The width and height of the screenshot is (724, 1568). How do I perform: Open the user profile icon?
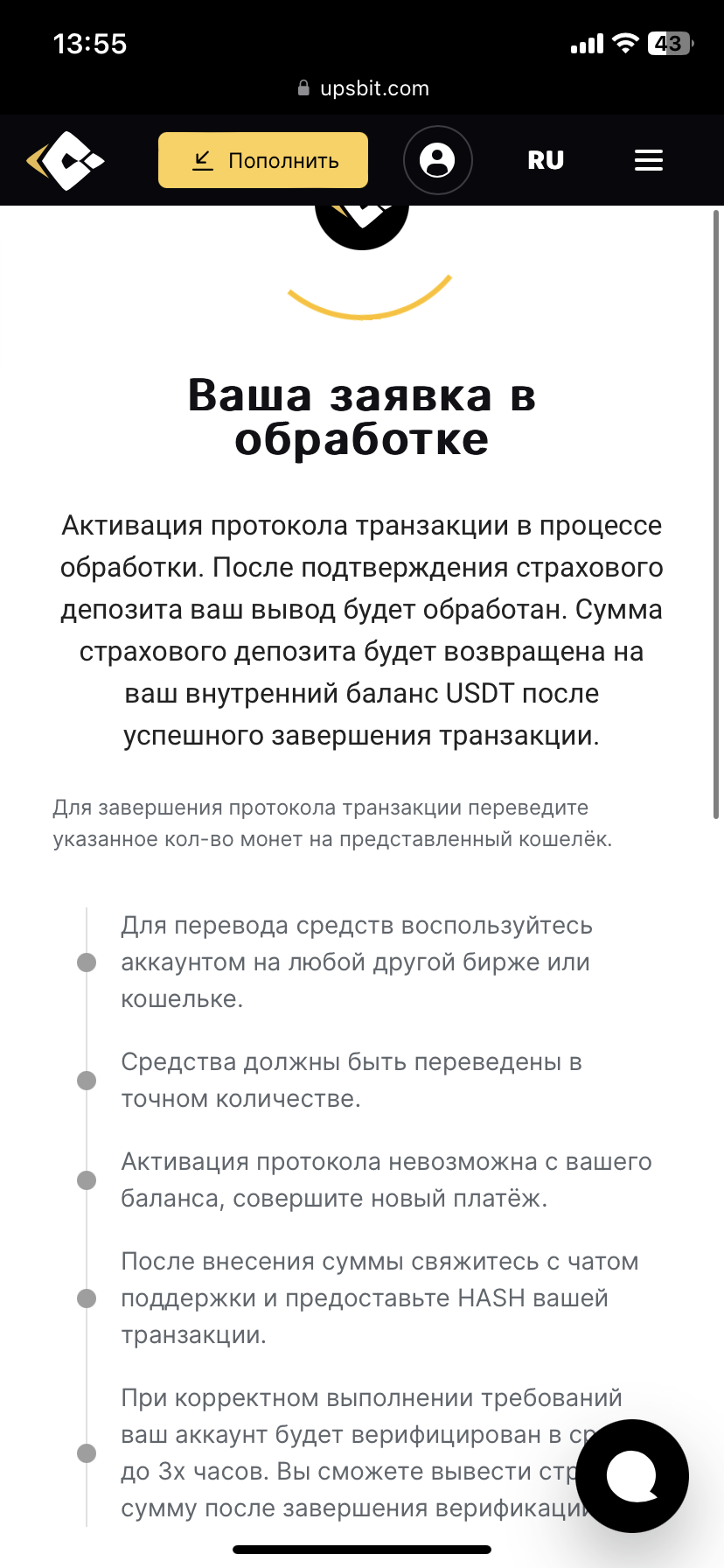437,160
